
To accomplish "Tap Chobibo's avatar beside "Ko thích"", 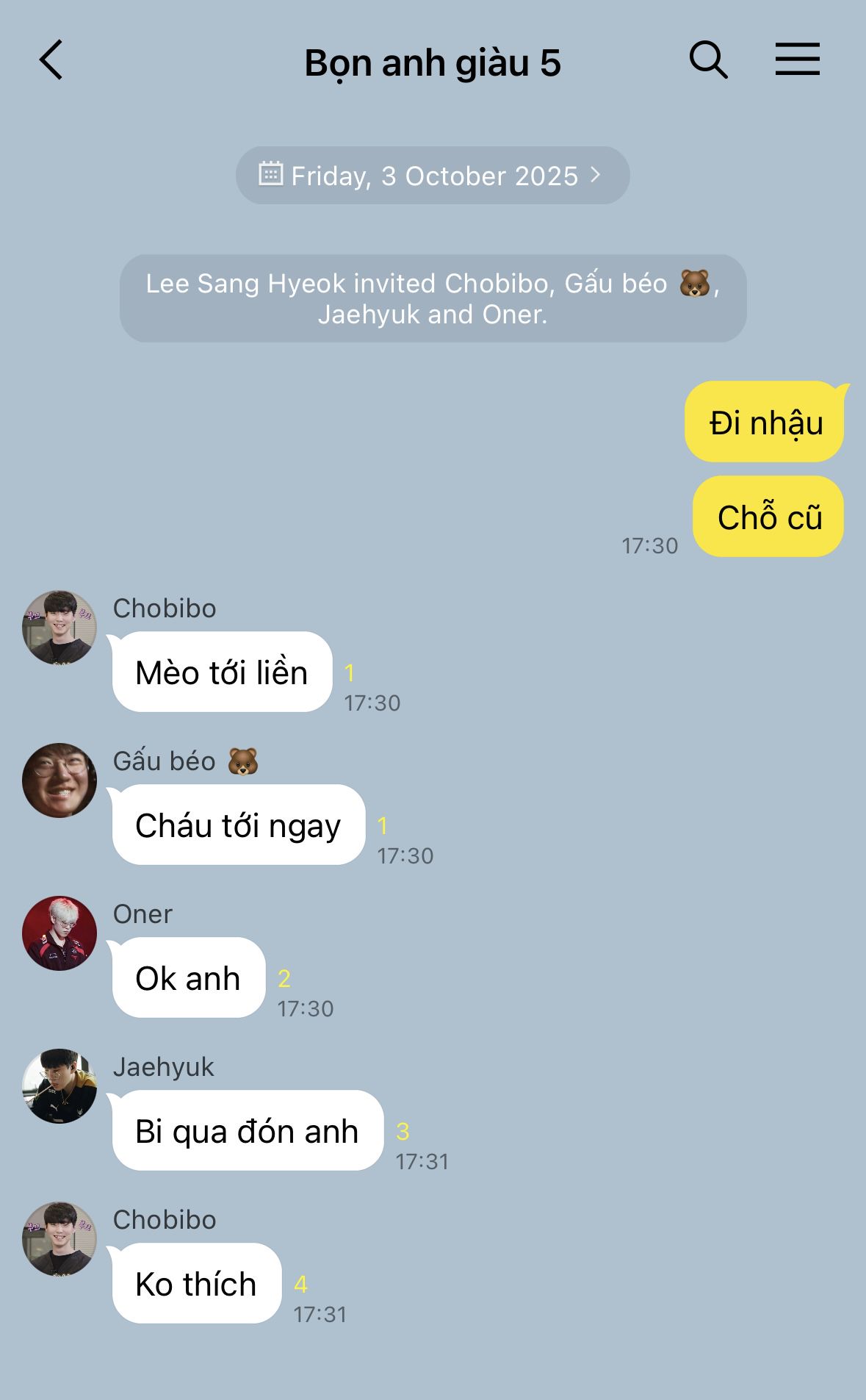I will (59, 1238).
